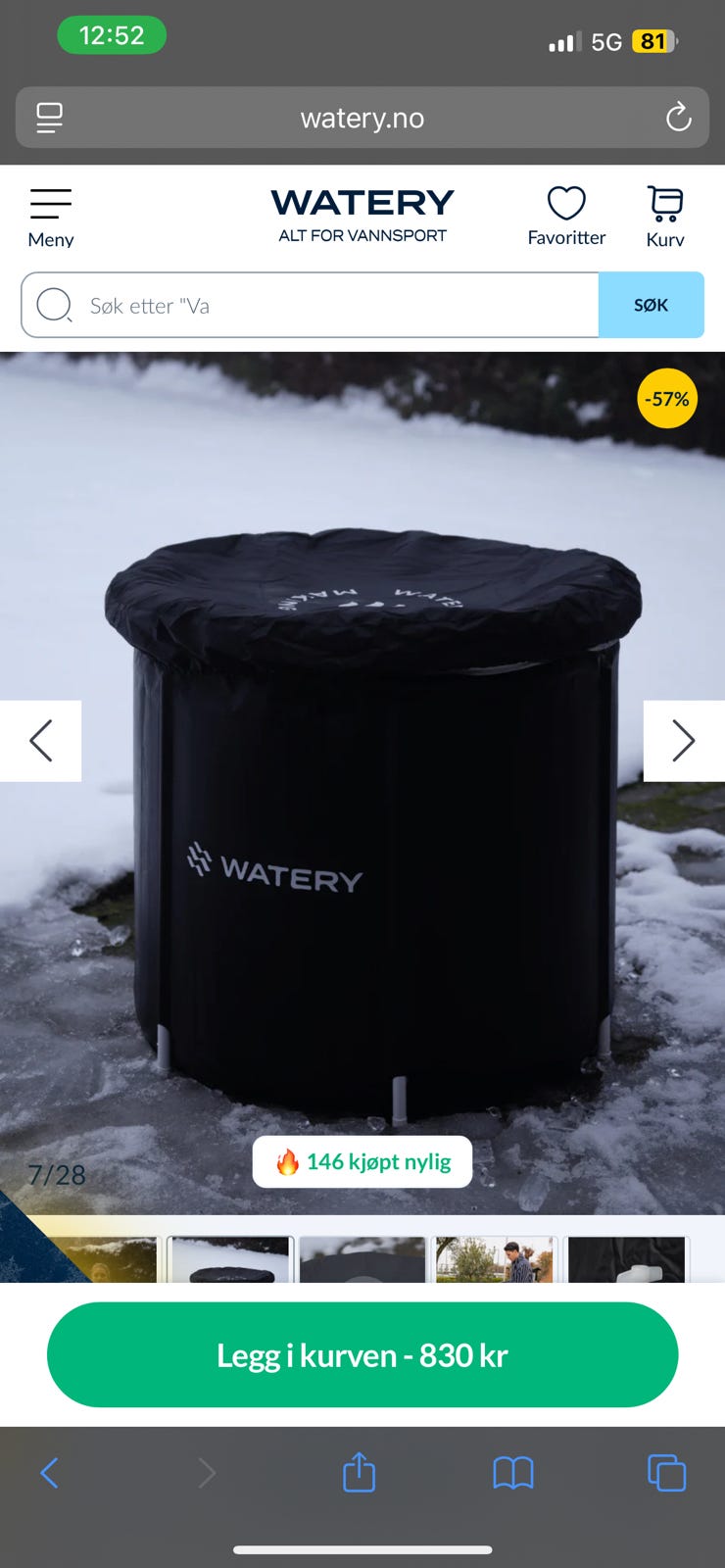Select the thumbnail showing a person outdoors
Image resolution: width=725 pixels, height=1568 pixels.
pos(495,1259)
